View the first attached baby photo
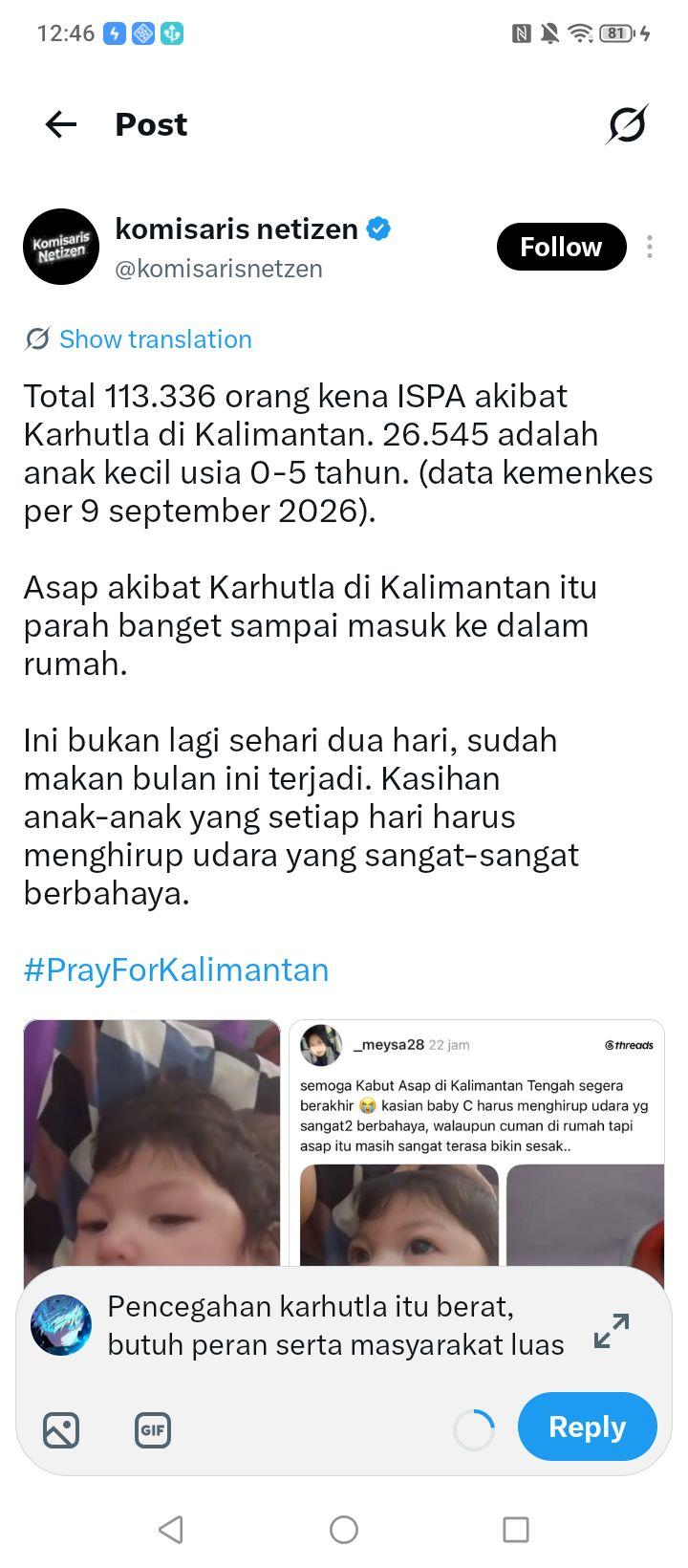Screen dimensions: 688x1568 152,1143
